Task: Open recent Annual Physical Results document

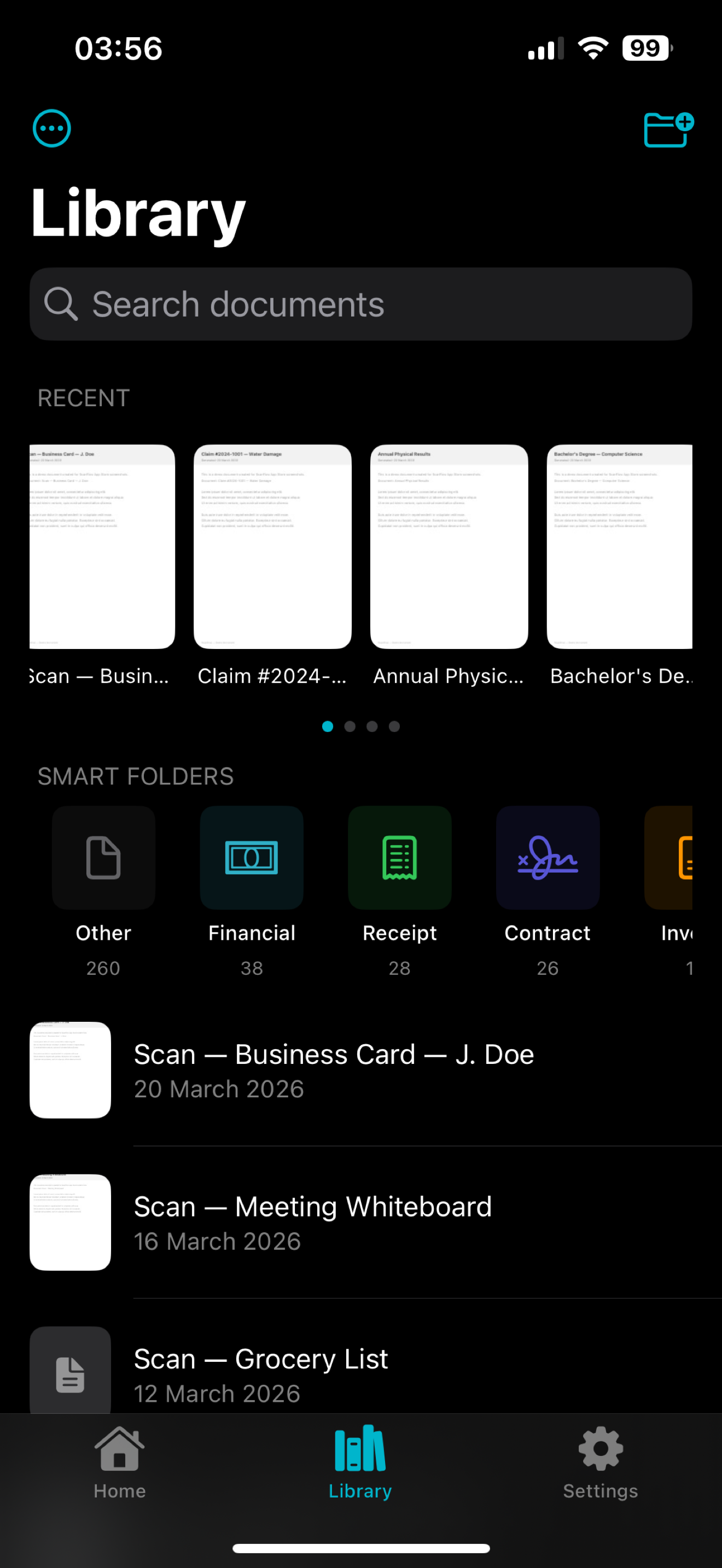Action: [449, 547]
